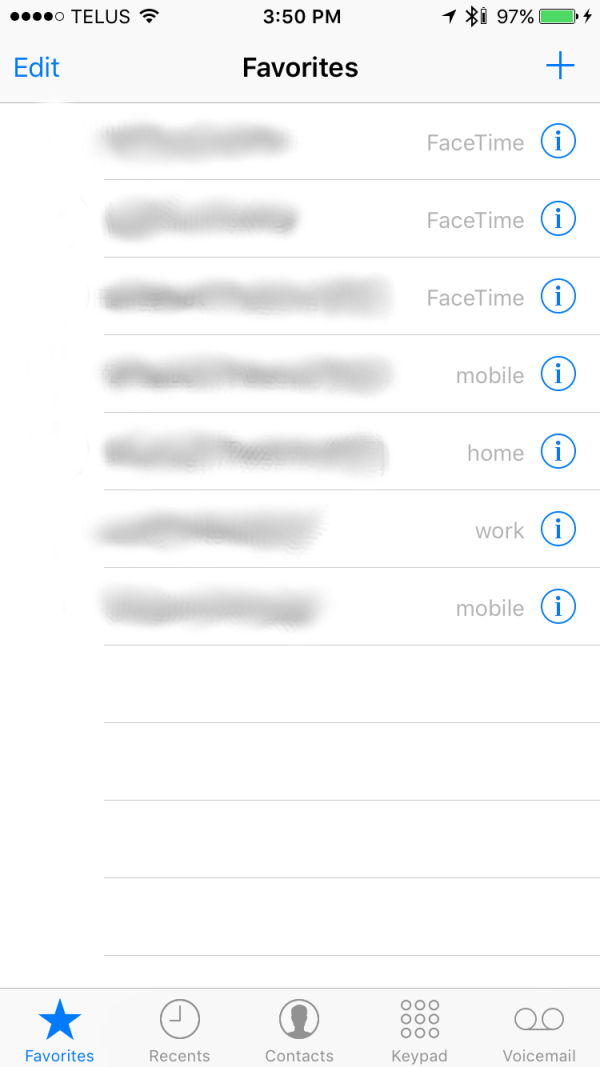600x1067 pixels.
Task: Go to the Contacts tab
Action: 299,1030
